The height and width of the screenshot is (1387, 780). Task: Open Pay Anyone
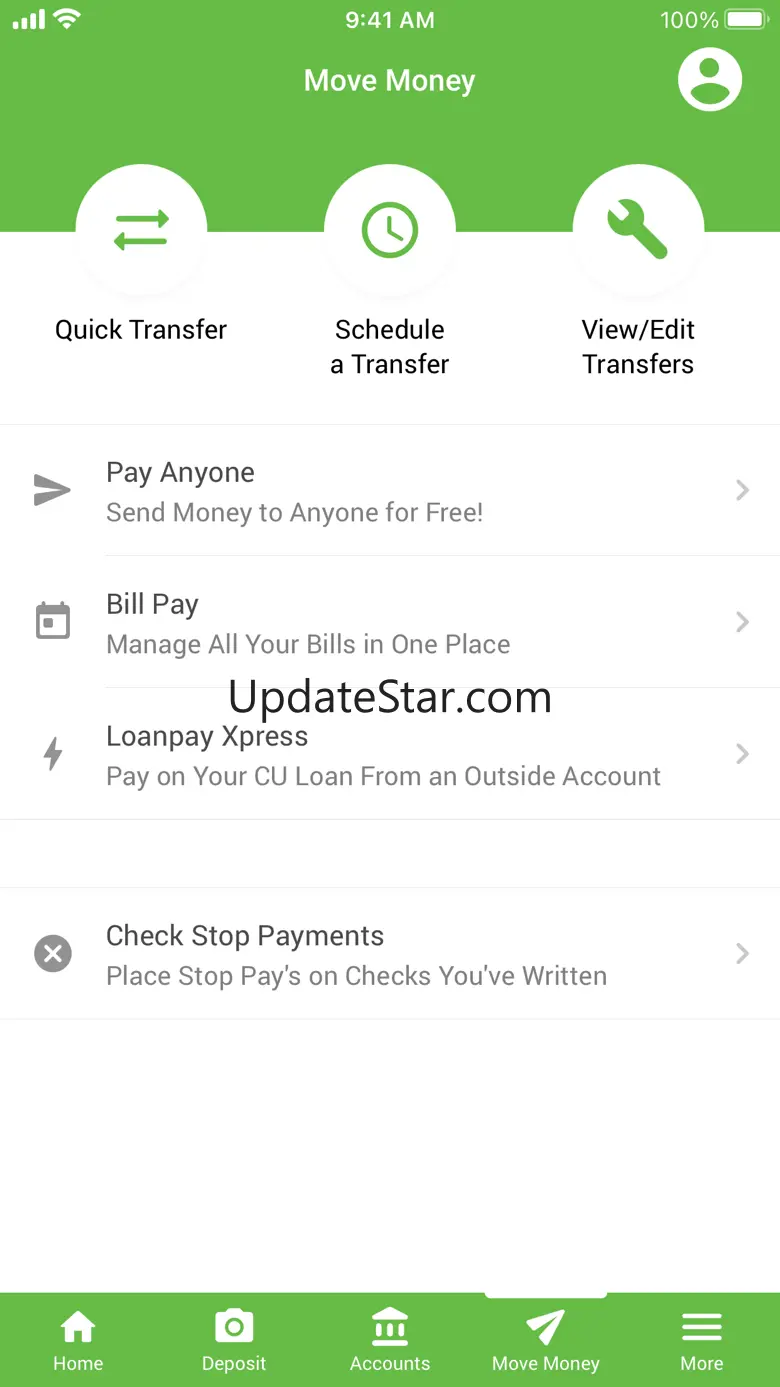tap(390, 491)
